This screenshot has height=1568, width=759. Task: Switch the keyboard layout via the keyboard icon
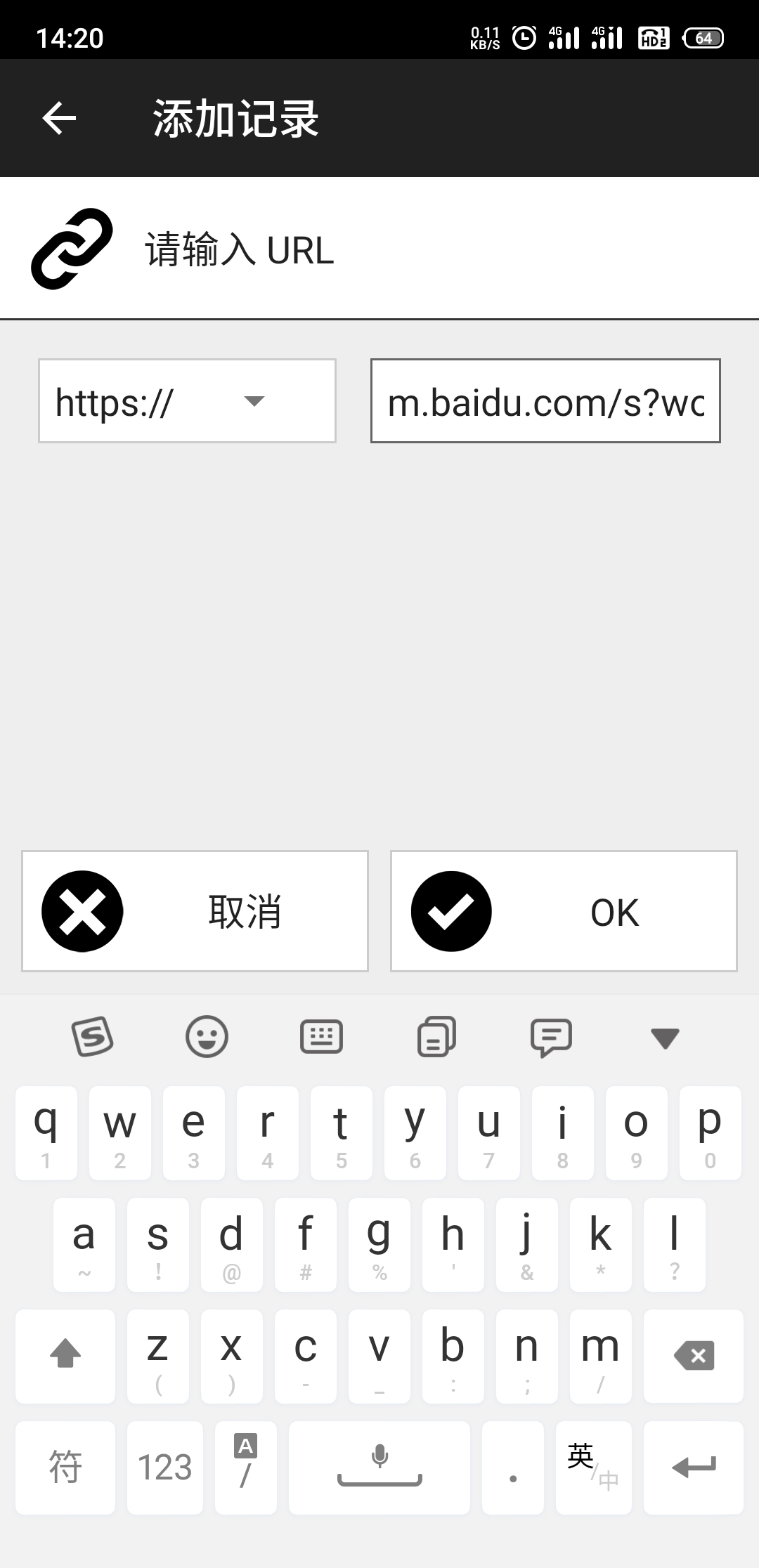pyautogui.click(x=321, y=1036)
